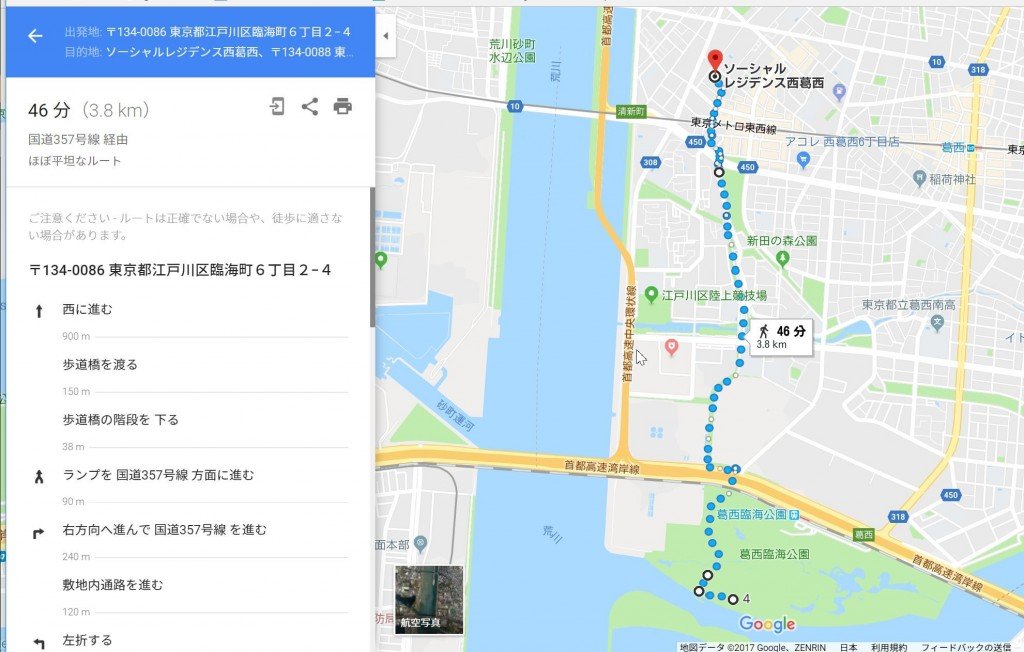This screenshot has height=652, width=1024.
Task: Edit the 出発地 and 目的地 fields
Action: click(208, 42)
